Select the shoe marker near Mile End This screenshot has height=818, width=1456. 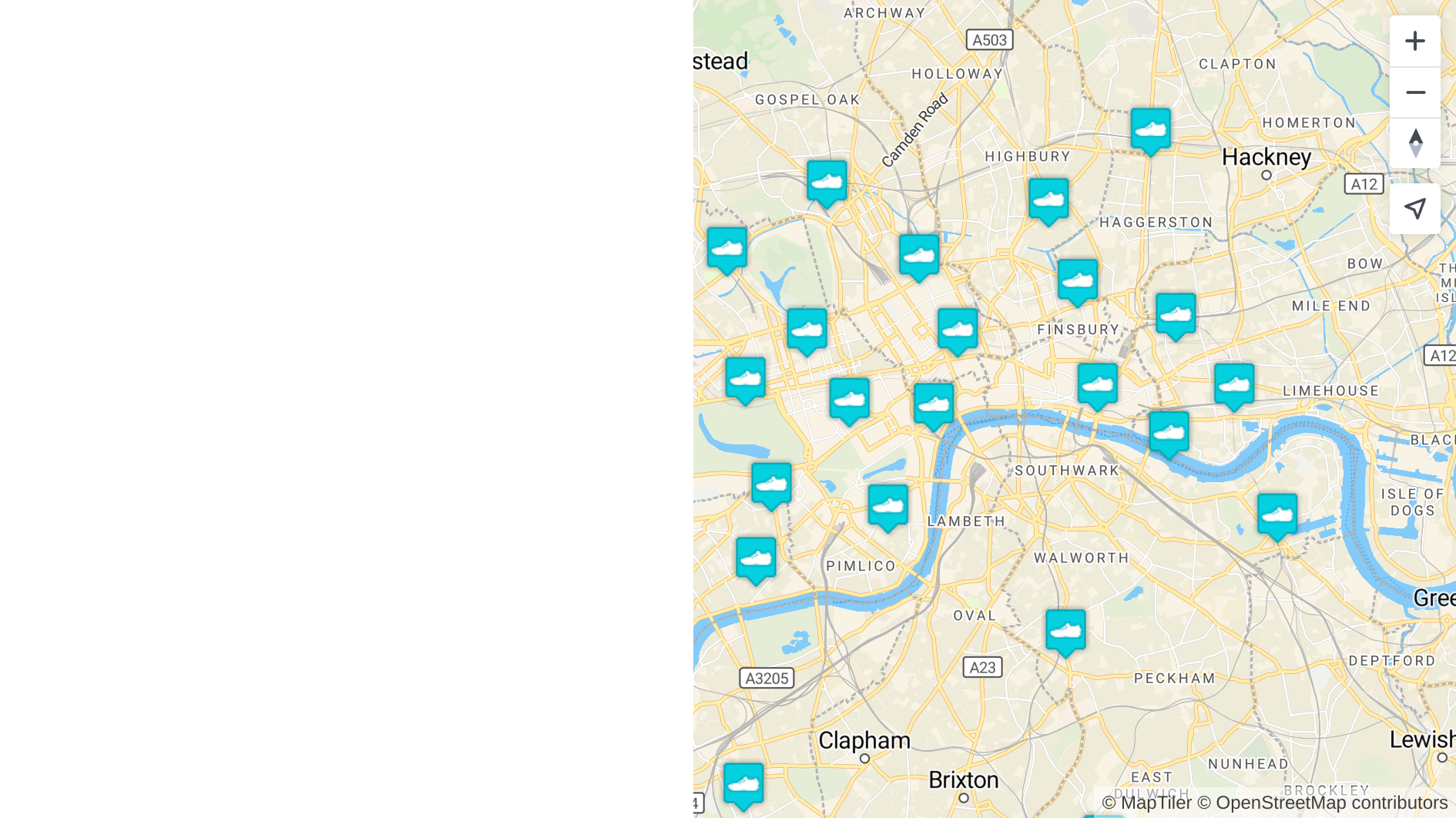[1175, 314]
